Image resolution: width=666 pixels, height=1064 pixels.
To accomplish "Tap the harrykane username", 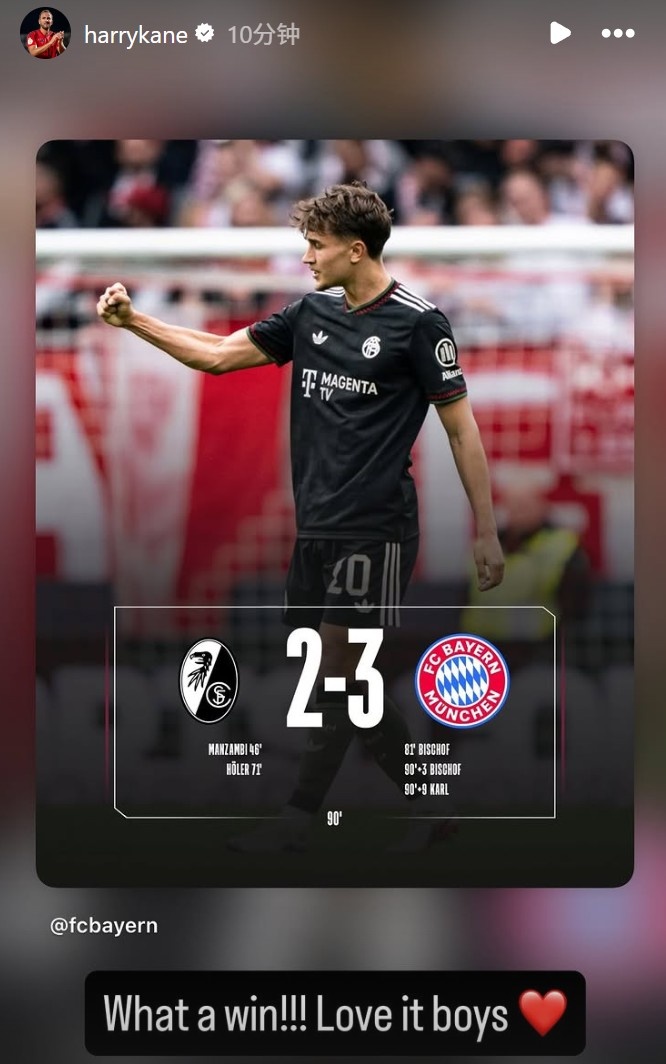I will tap(135, 34).
